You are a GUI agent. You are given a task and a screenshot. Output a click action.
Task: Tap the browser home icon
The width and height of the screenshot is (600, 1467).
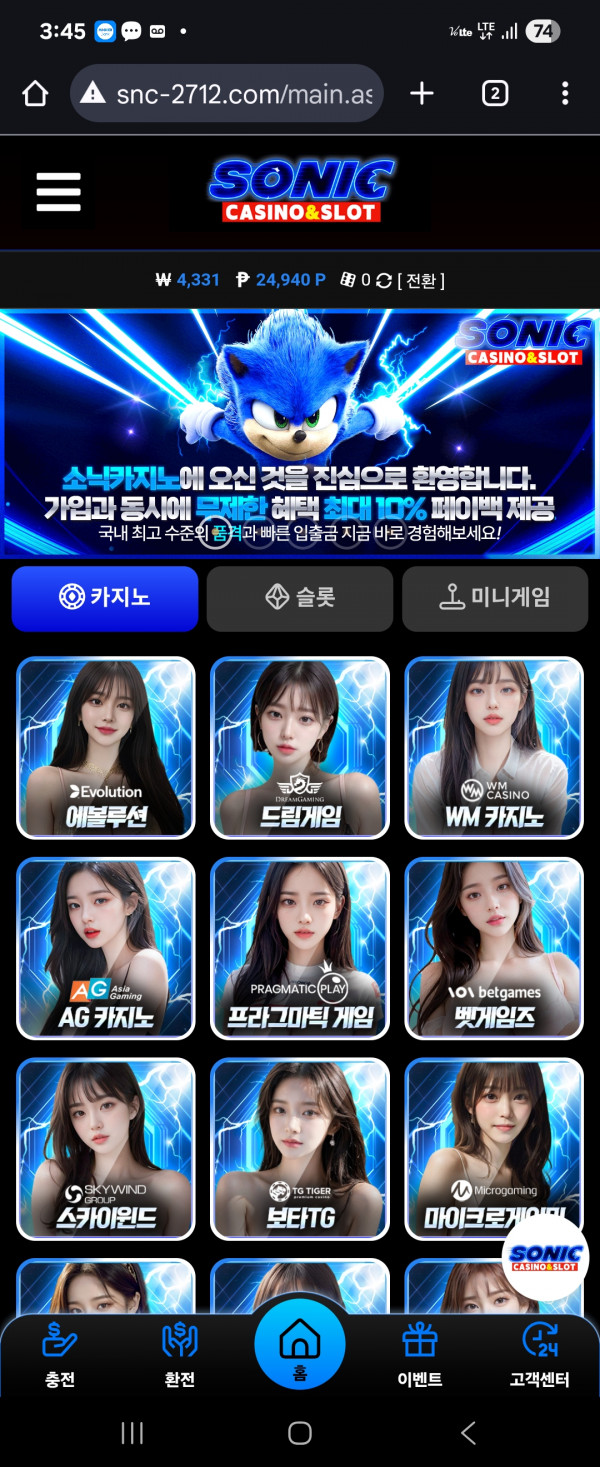[x=35, y=94]
